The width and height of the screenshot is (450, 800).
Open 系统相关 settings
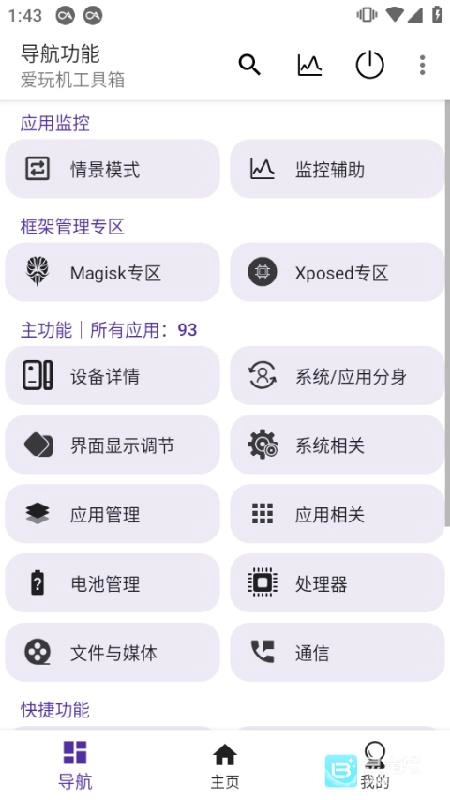337,444
